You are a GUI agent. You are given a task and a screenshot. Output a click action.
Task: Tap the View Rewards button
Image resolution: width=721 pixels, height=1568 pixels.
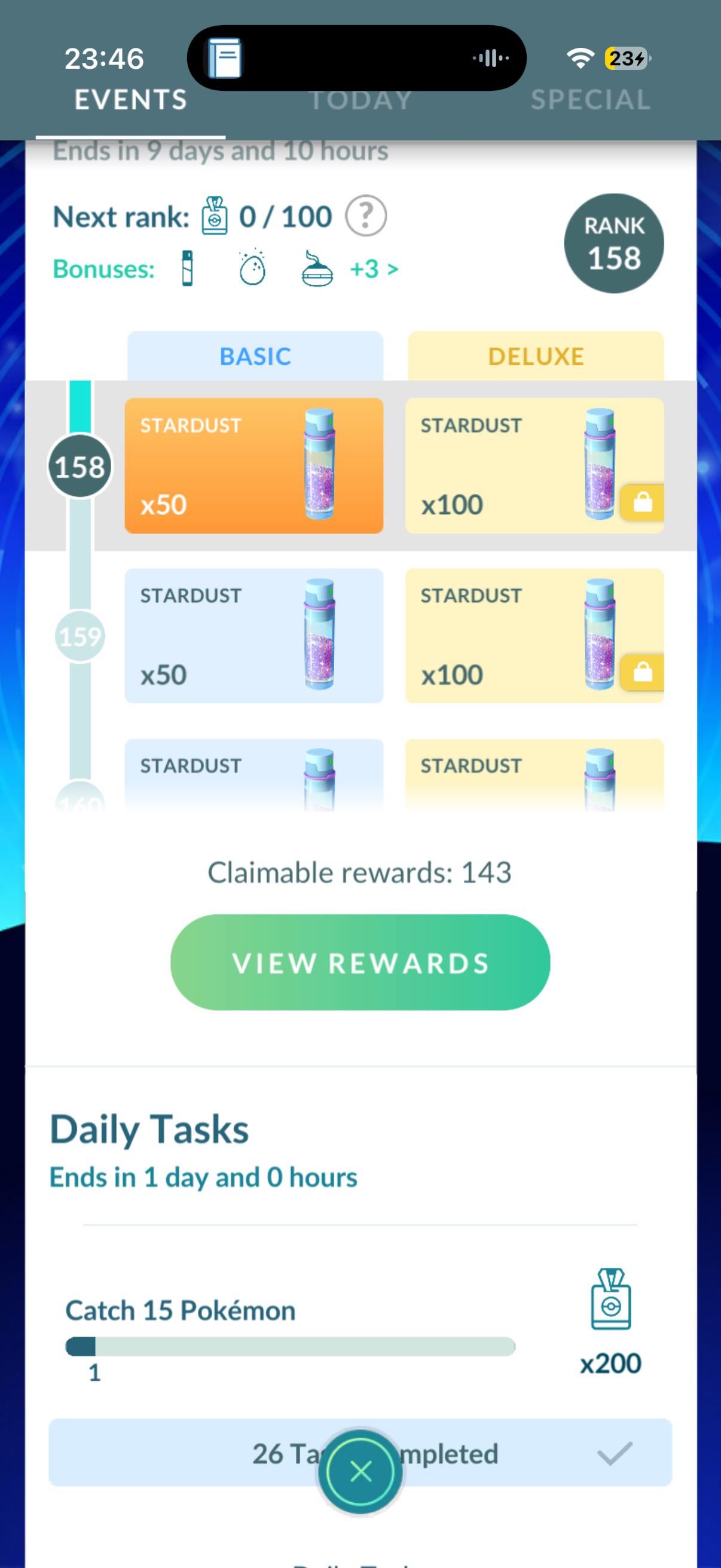(360, 962)
